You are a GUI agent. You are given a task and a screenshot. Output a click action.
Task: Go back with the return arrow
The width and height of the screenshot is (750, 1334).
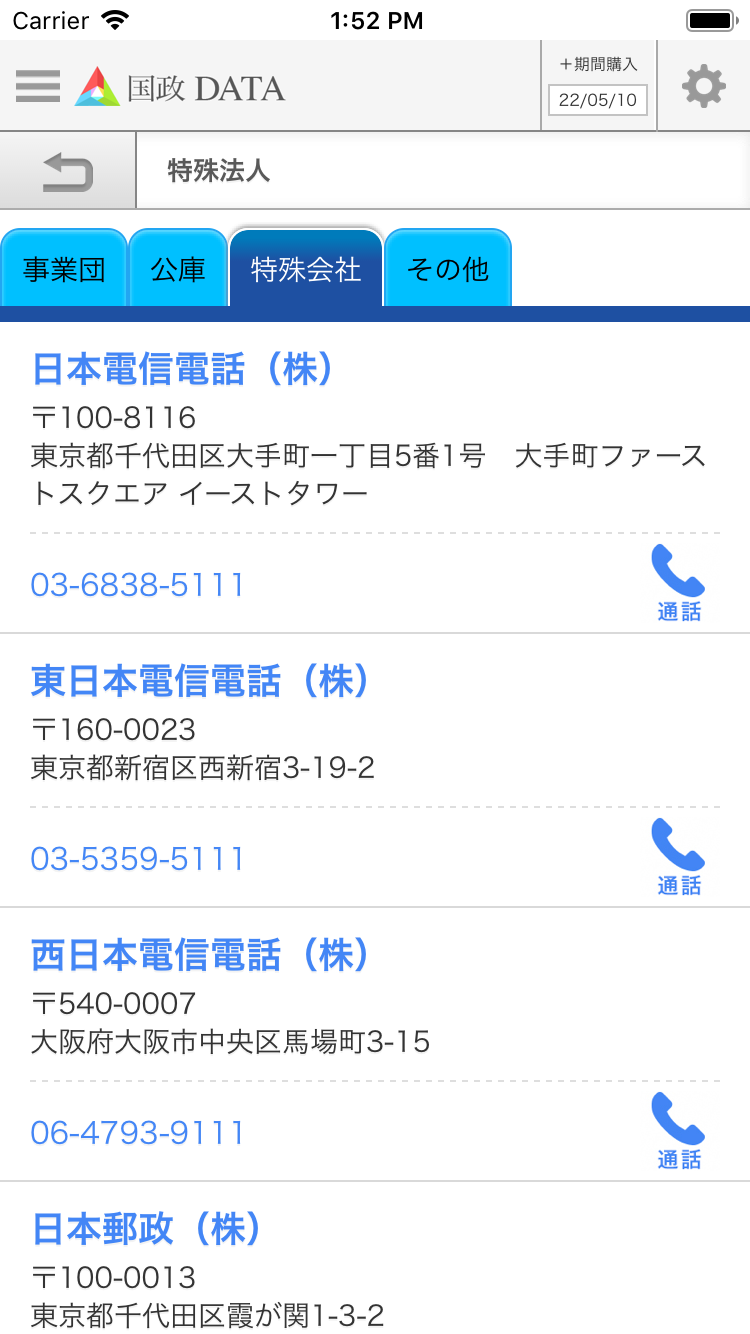pos(68,171)
